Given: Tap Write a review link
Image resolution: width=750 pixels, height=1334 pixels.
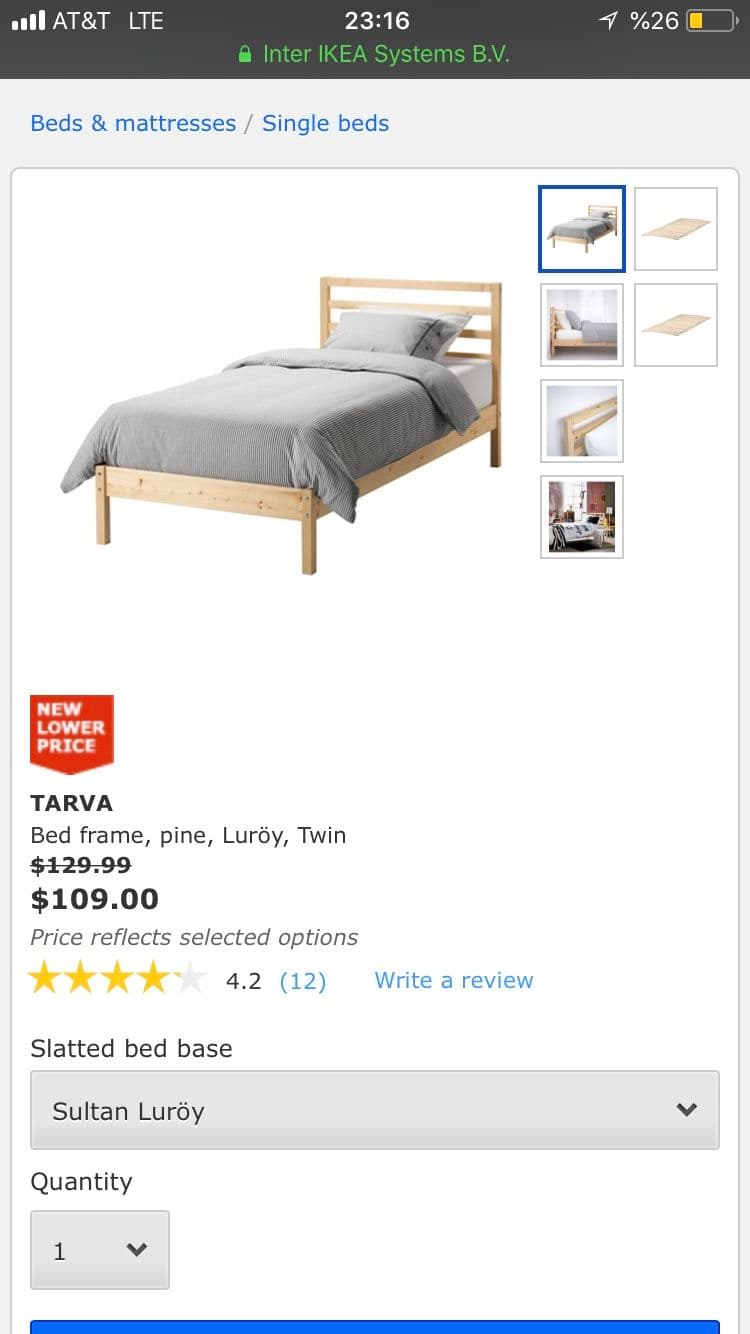Looking at the screenshot, I should pos(453,980).
